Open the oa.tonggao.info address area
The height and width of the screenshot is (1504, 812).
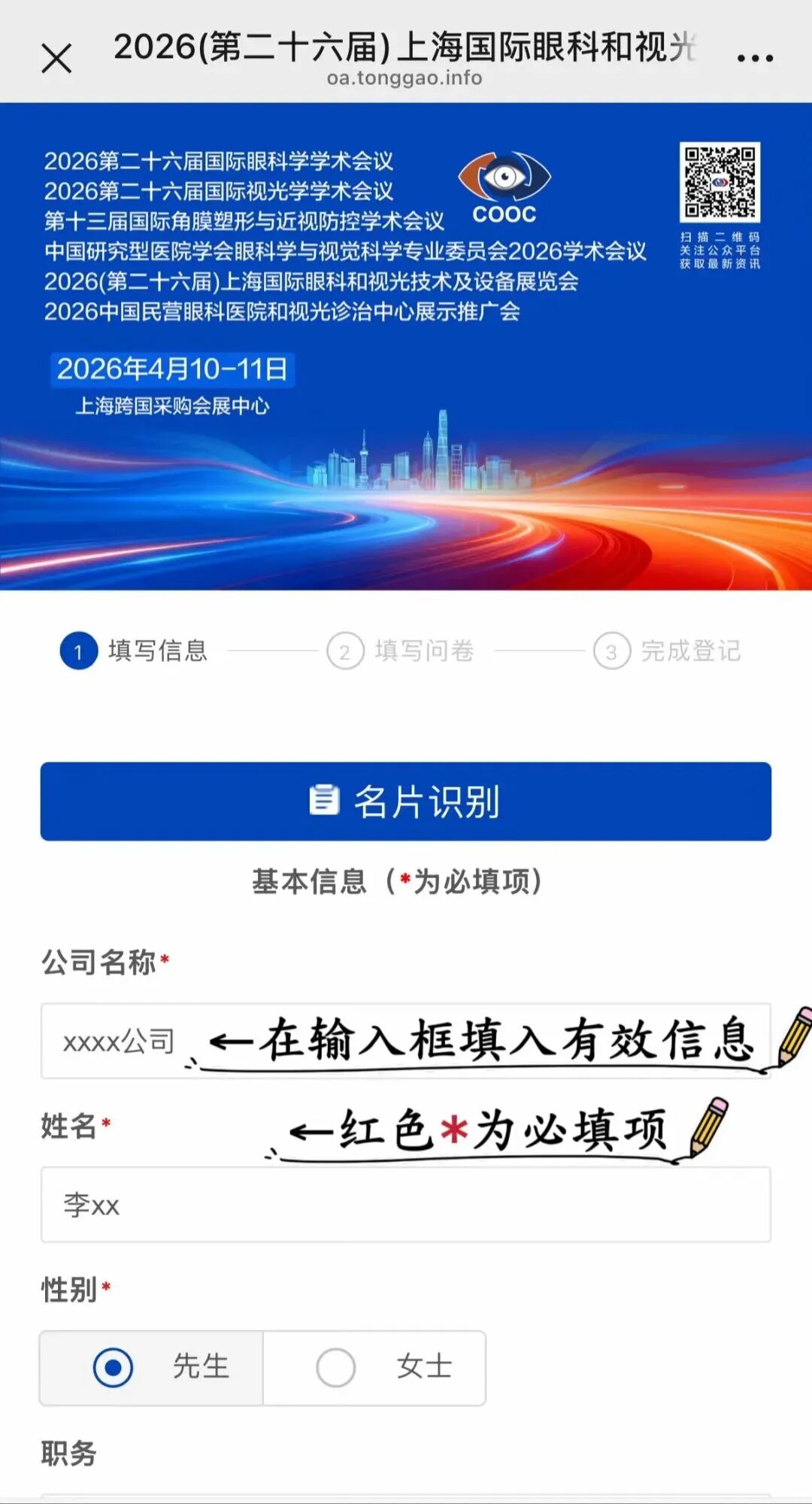pyautogui.click(x=406, y=79)
